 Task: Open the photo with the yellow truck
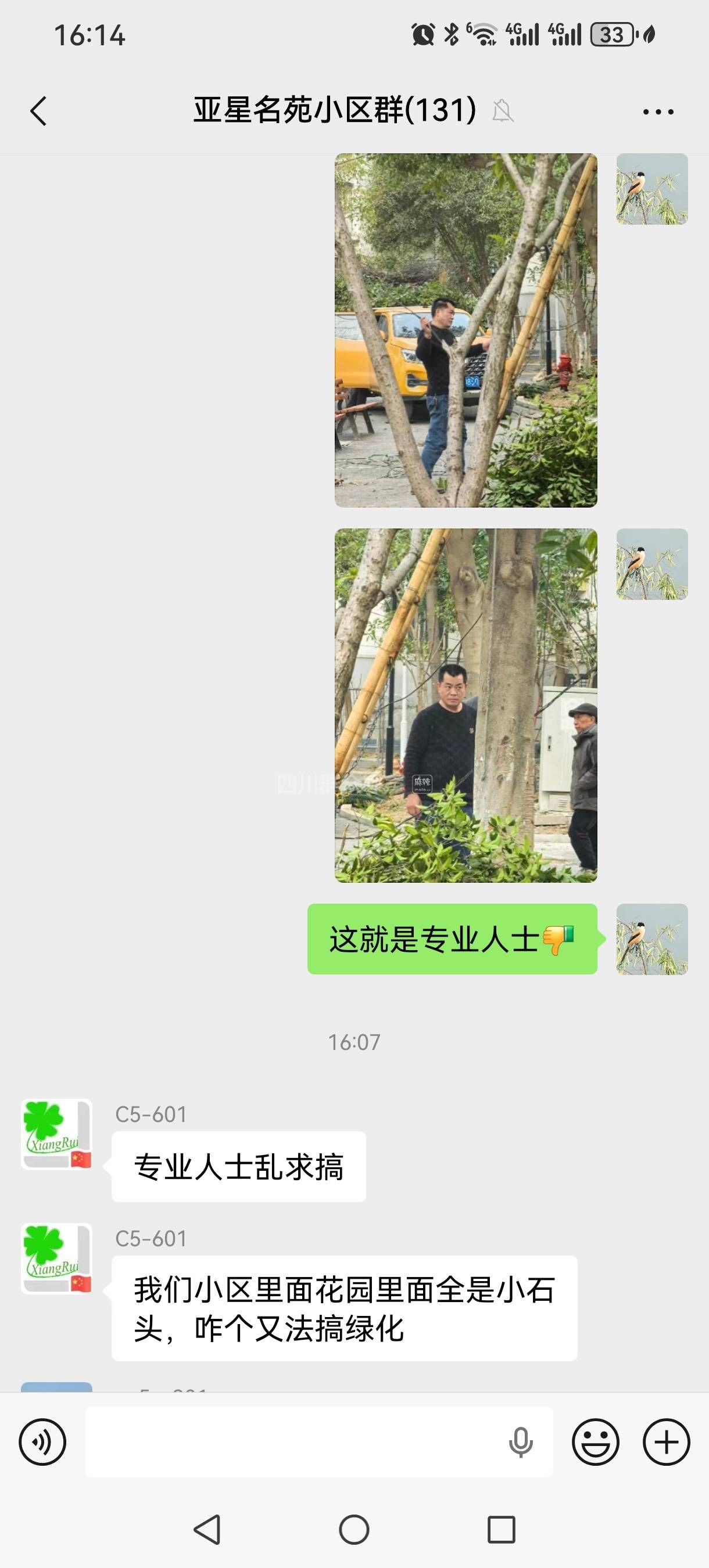point(465,330)
